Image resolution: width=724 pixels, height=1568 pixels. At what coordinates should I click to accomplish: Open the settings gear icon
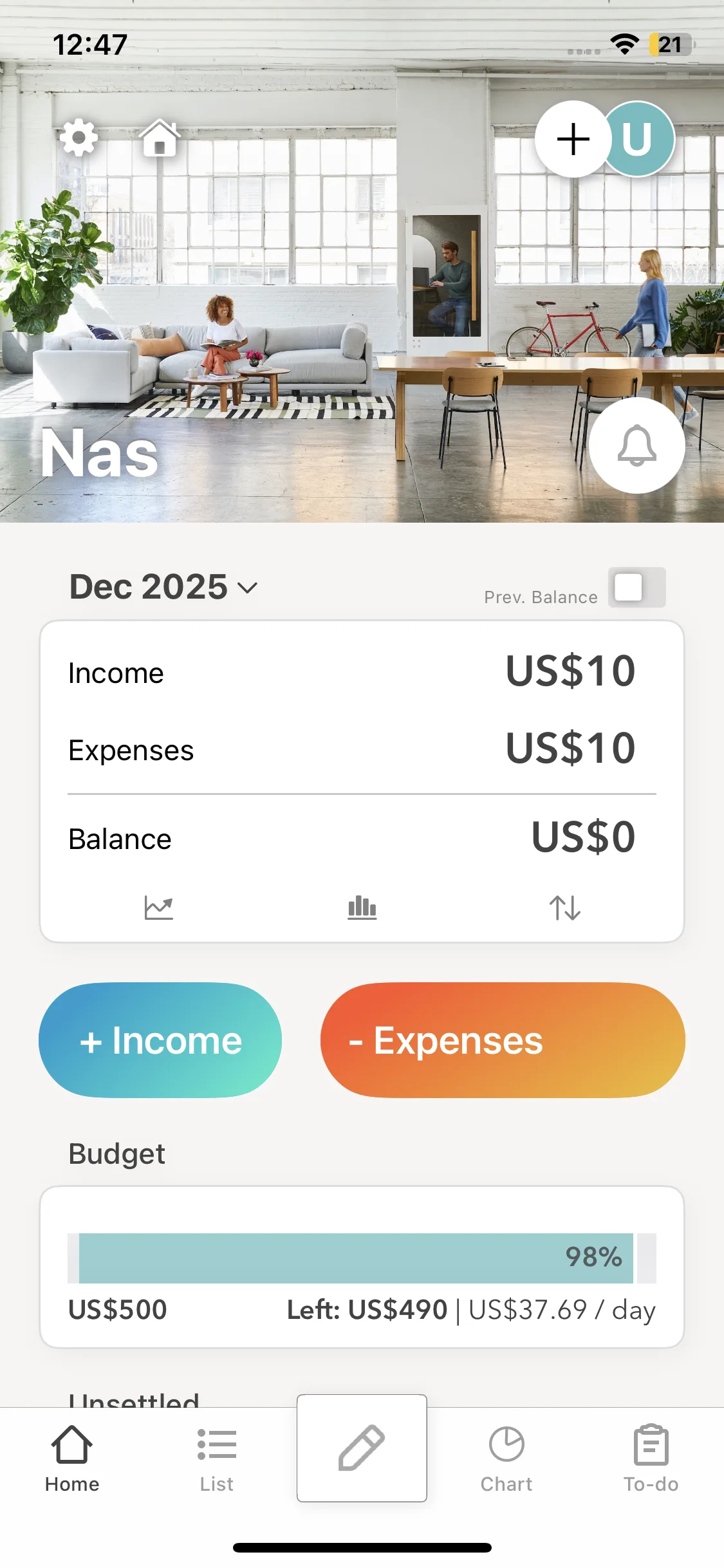(79, 138)
